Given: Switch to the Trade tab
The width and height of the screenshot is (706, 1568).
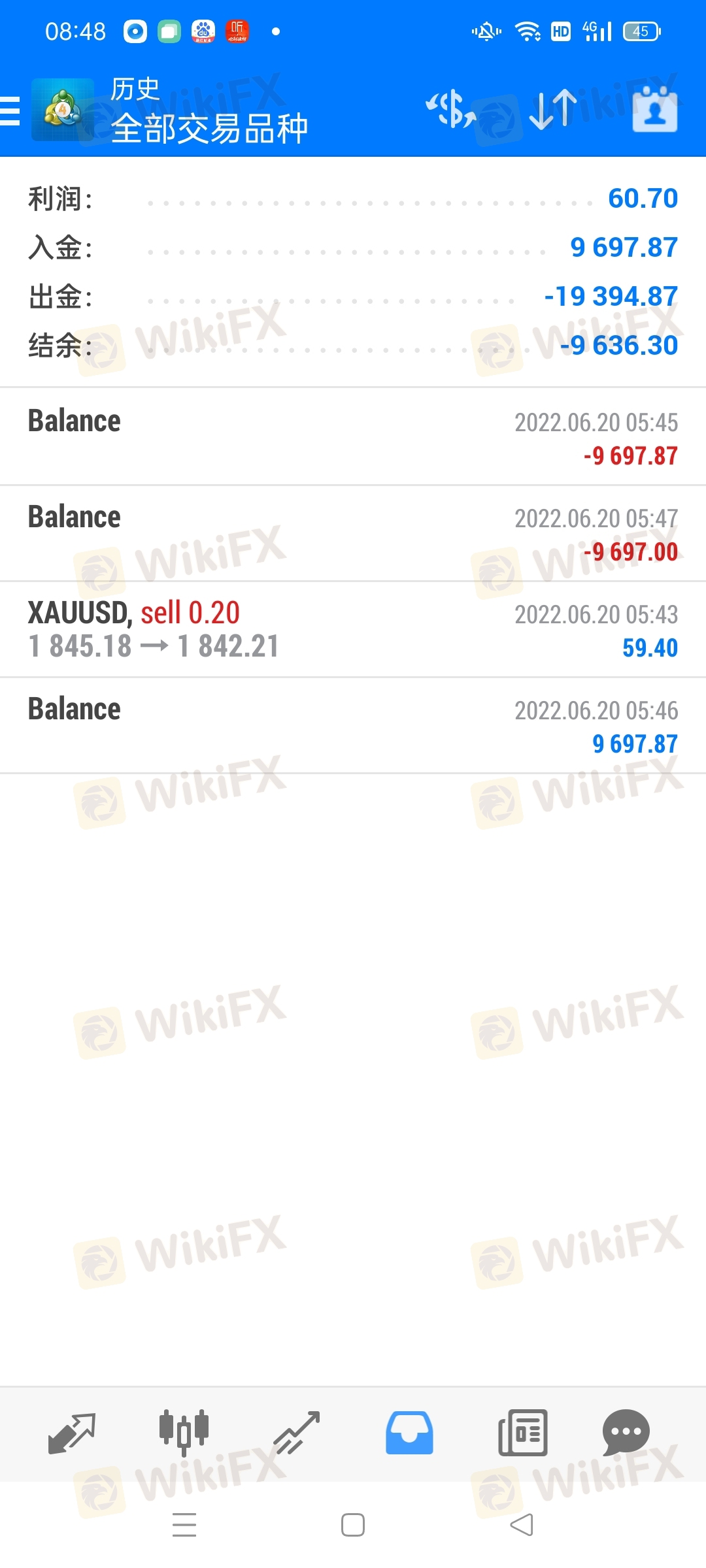Looking at the screenshot, I should pos(297,1433).
